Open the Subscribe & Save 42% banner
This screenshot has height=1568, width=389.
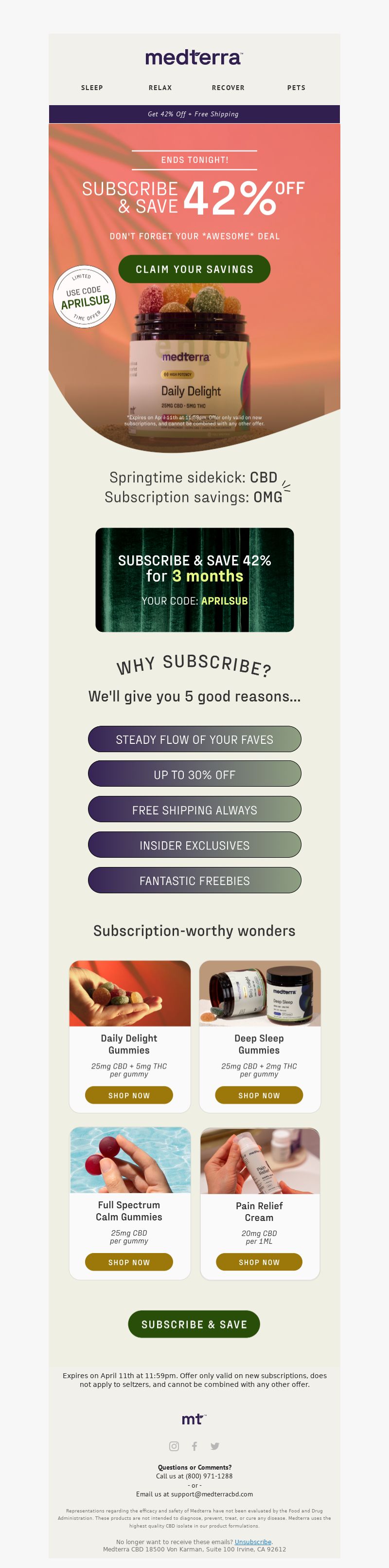point(194,579)
